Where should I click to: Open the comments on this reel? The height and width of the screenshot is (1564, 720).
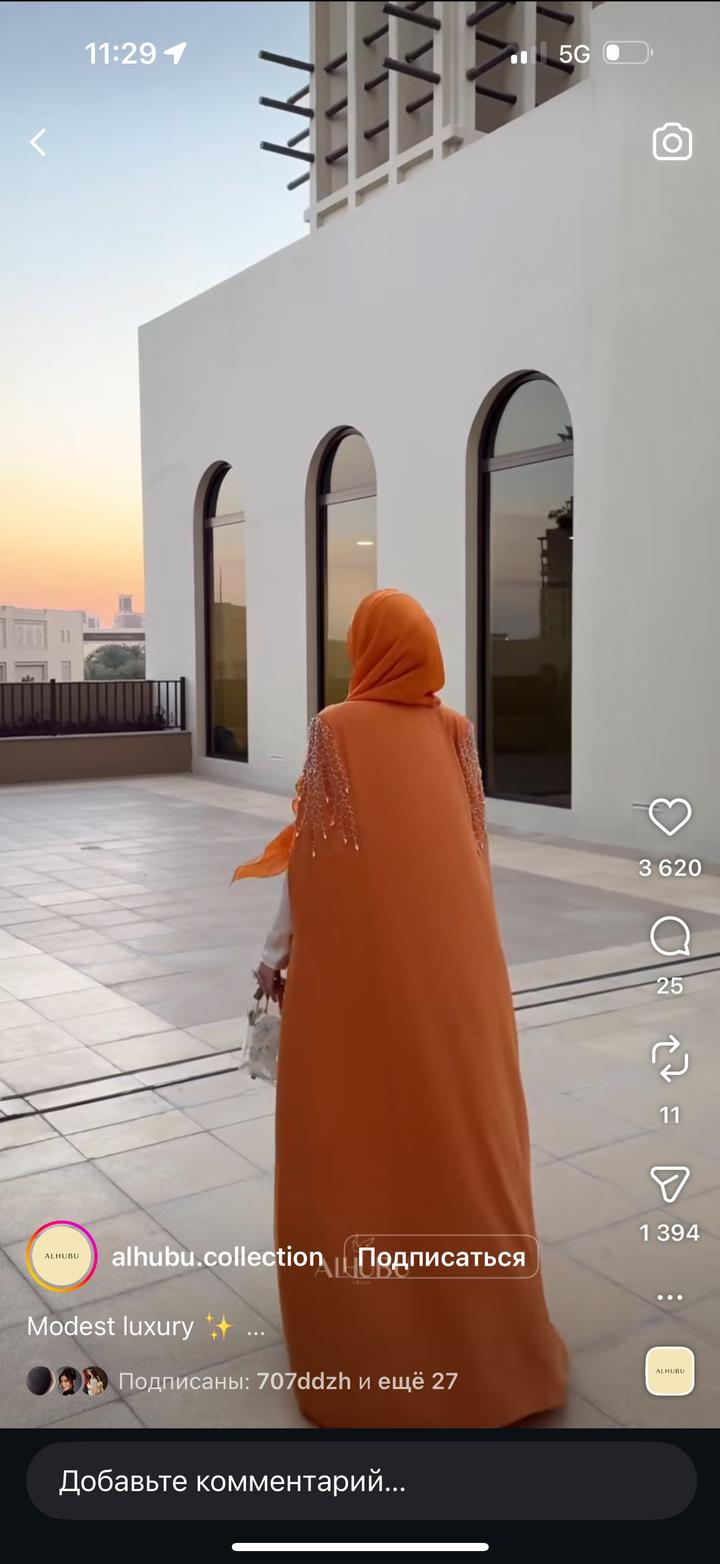670,938
